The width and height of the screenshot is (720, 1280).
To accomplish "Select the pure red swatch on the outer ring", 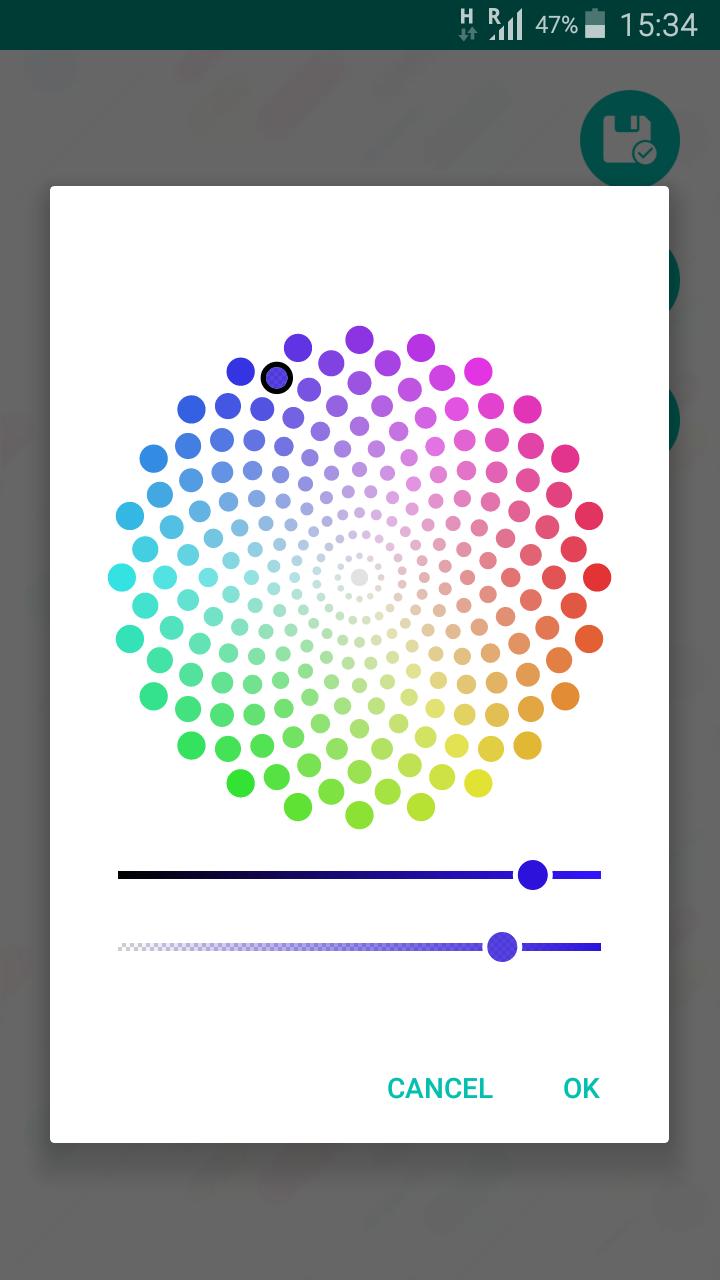I will tap(597, 577).
